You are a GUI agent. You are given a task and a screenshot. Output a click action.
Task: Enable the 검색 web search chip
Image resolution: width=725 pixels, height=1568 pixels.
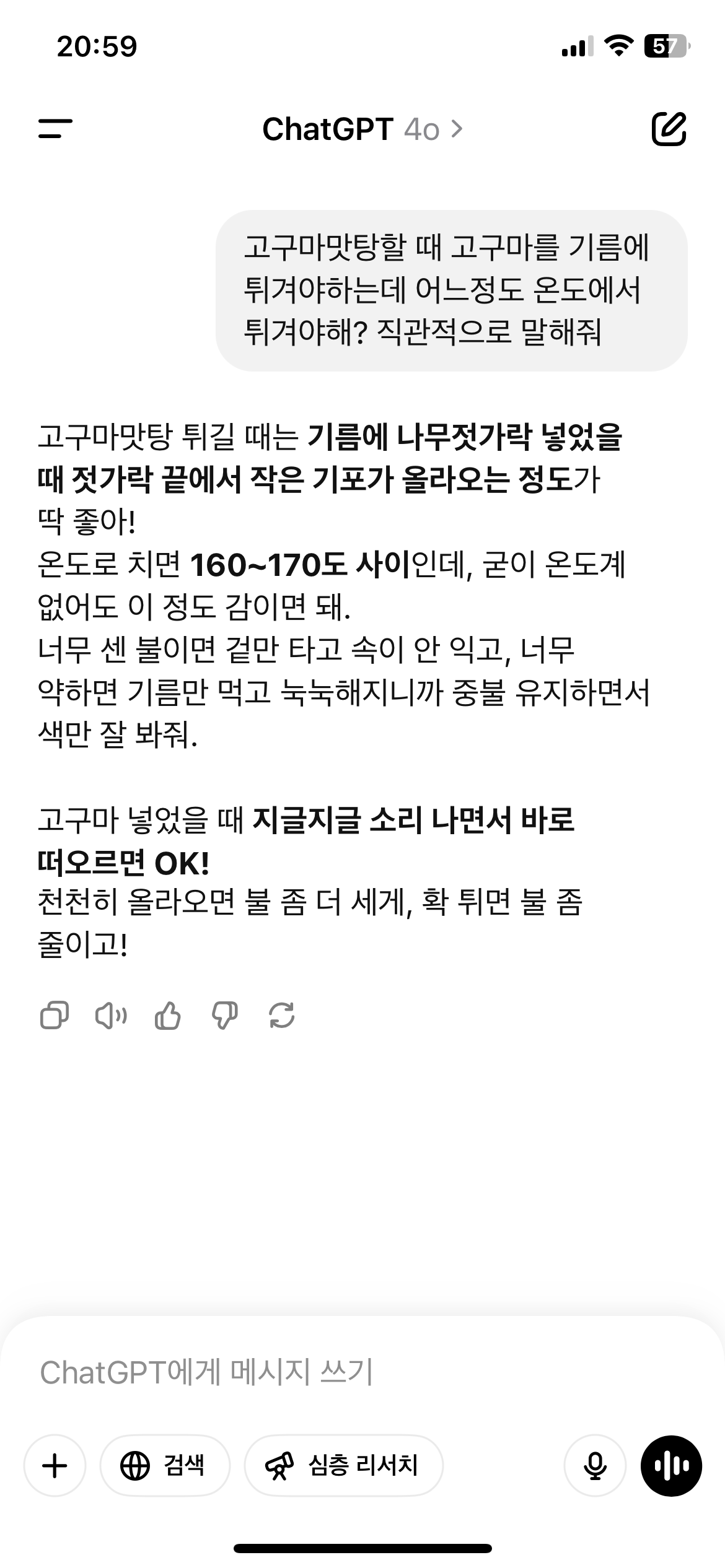(165, 1466)
